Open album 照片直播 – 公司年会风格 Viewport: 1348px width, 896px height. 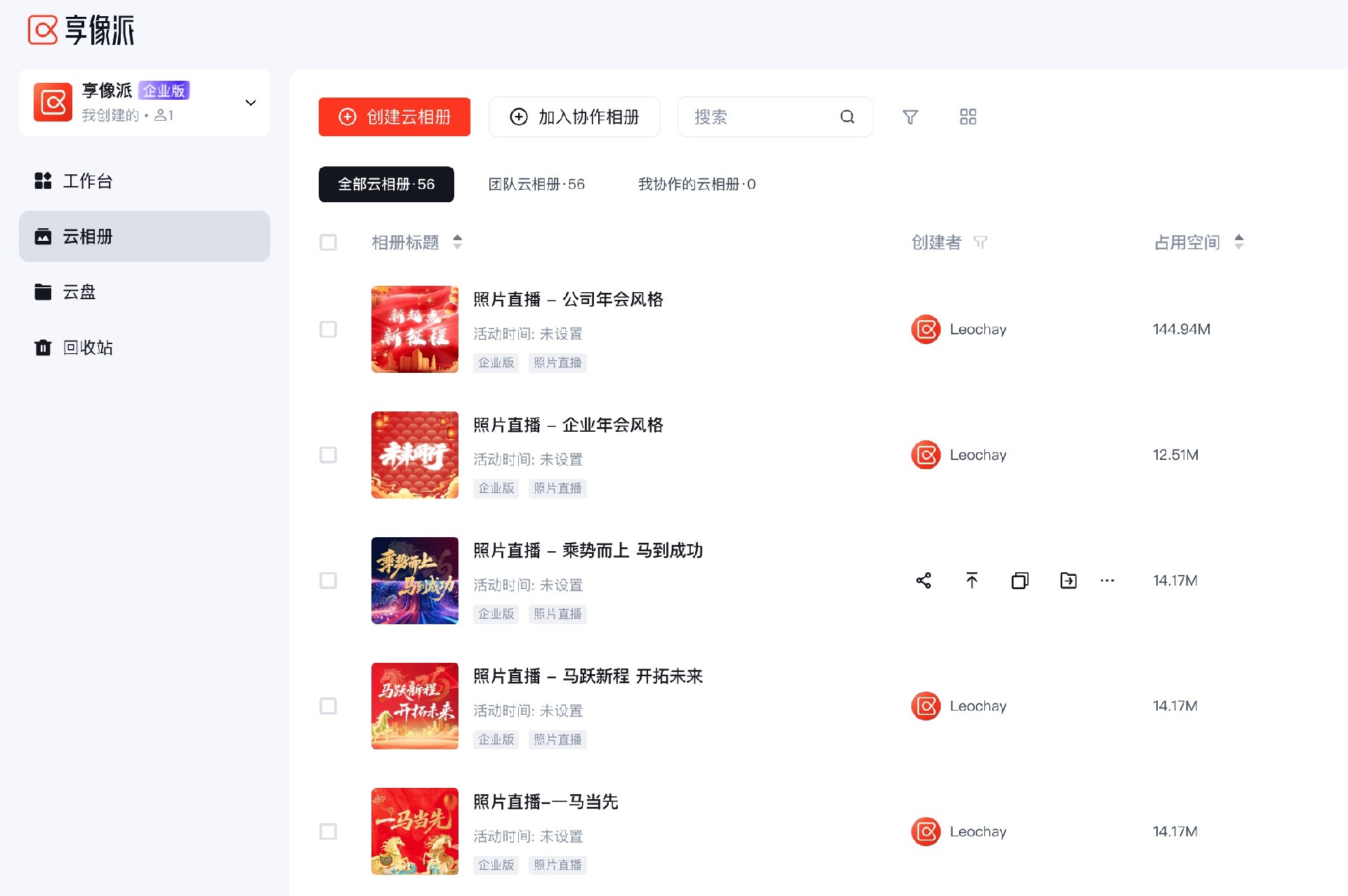coord(567,300)
